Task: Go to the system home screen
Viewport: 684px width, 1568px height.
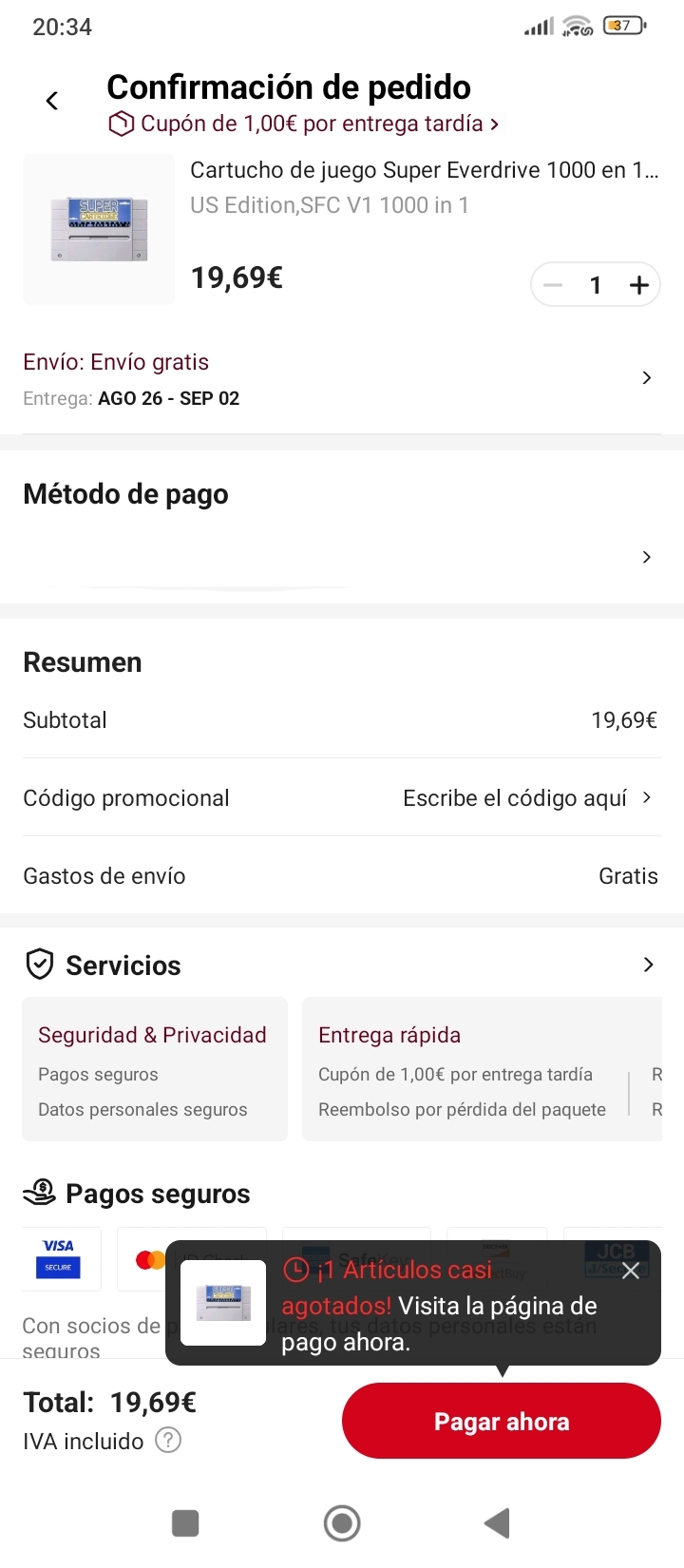Action: [x=342, y=1522]
